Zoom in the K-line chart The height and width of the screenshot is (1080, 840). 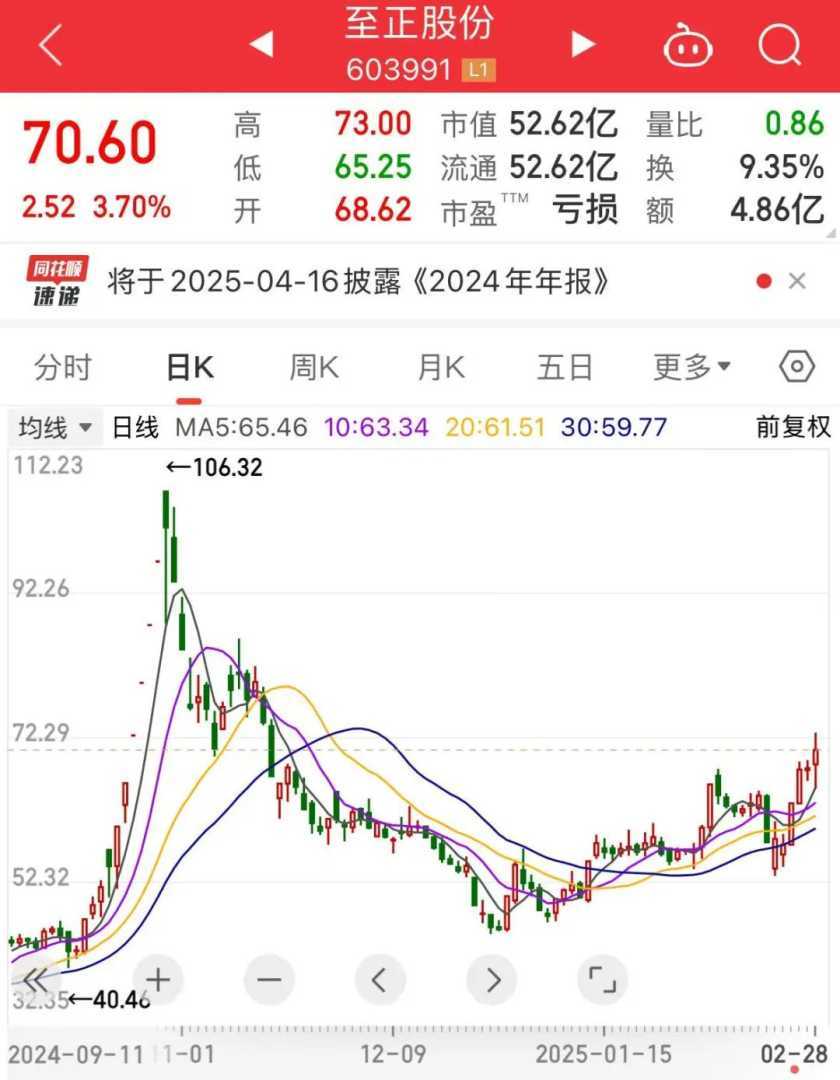pos(159,979)
